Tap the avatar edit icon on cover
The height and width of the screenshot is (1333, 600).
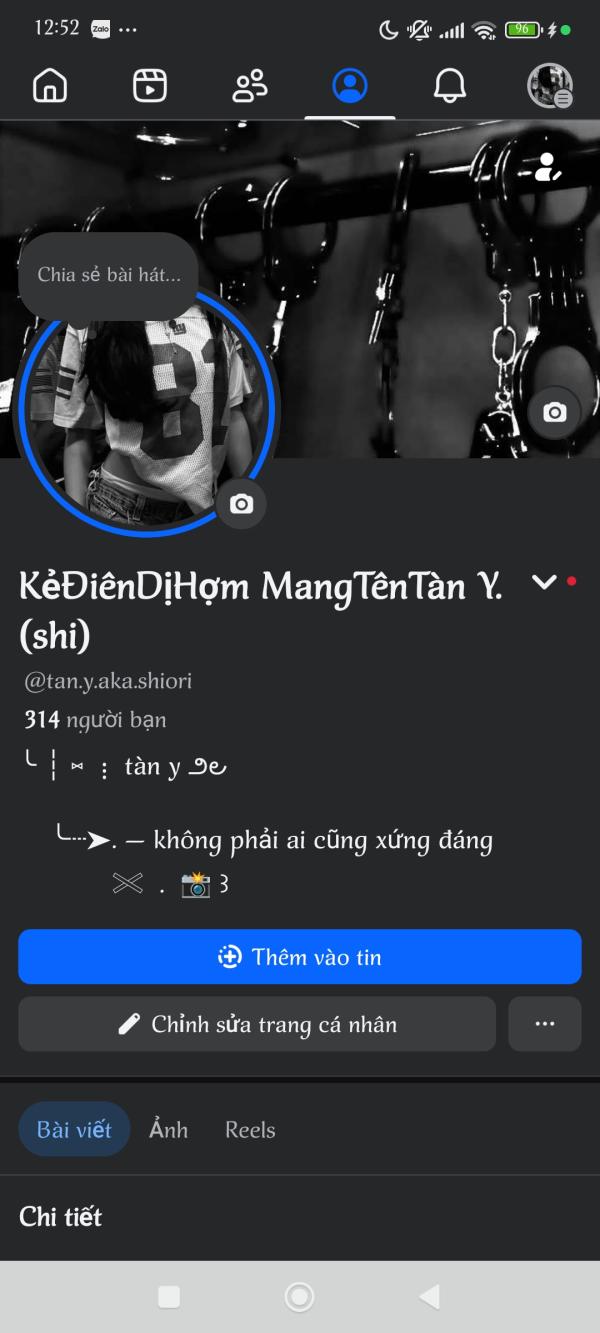(x=547, y=167)
